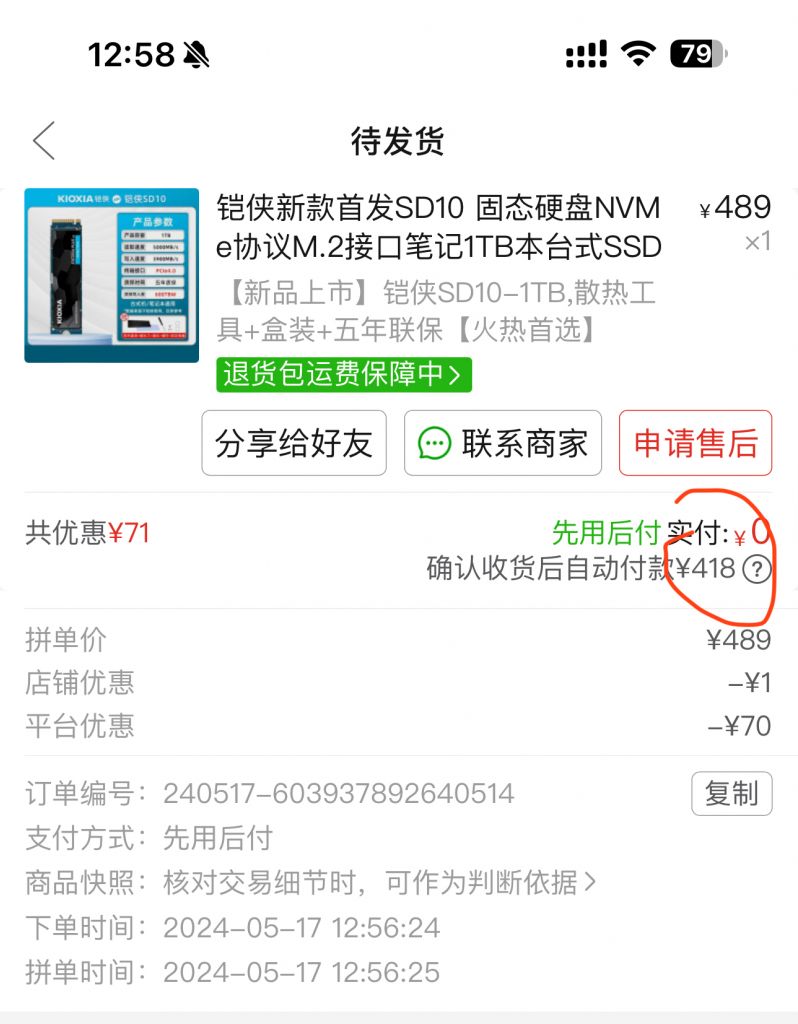Click the chat bubble icon beside 联系商家

434,443
